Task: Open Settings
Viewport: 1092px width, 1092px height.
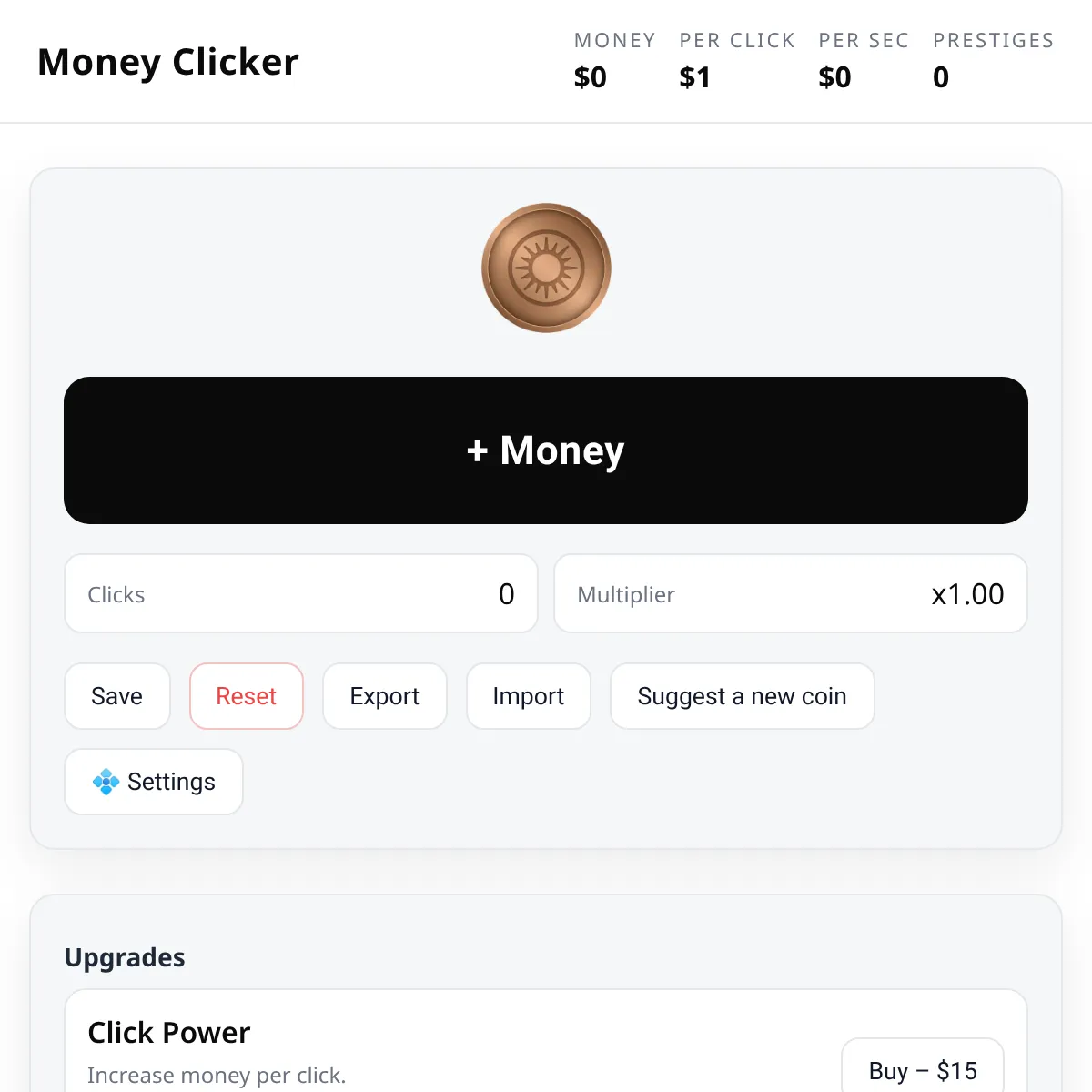Action: tap(154, 782)
